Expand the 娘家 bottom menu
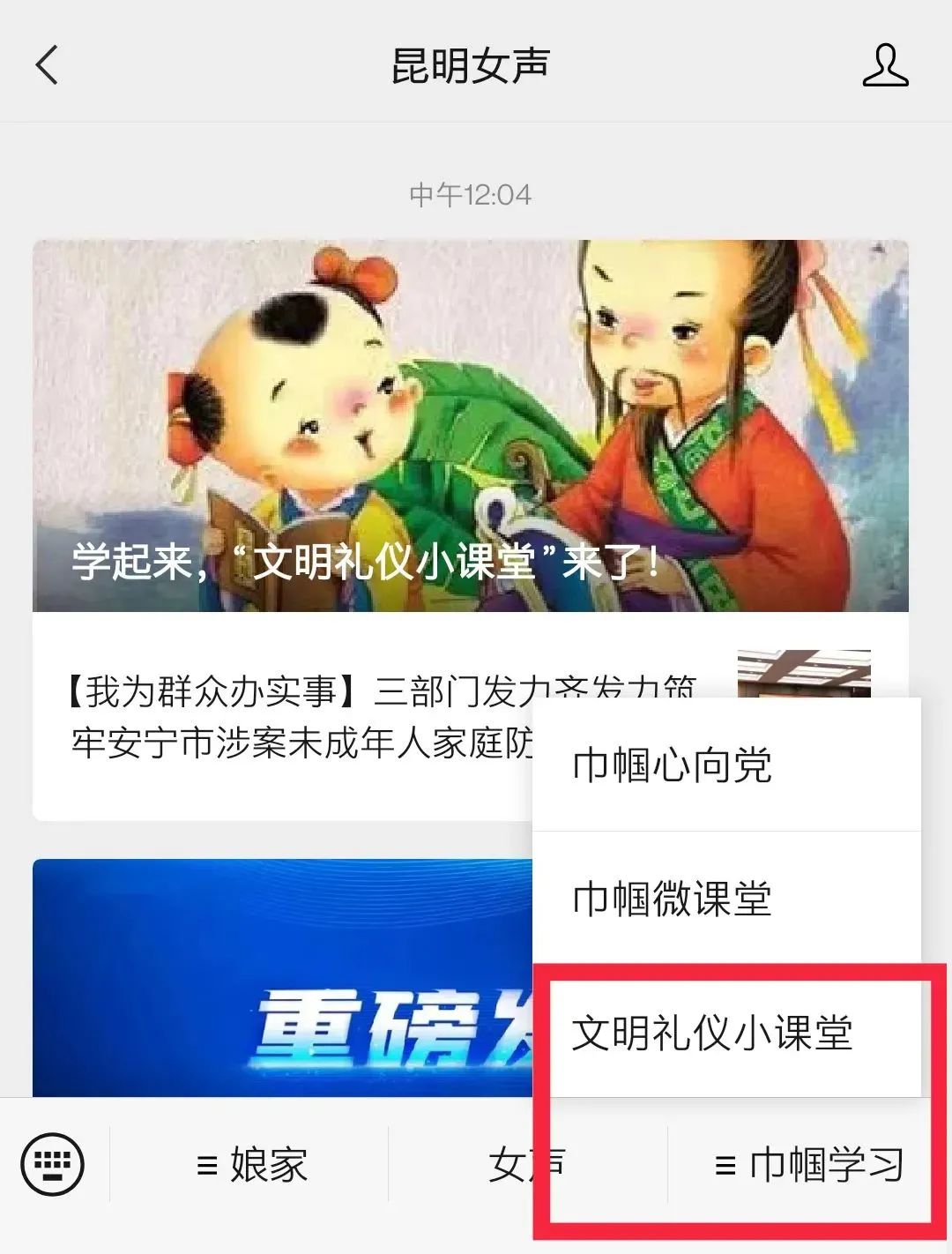 (x=250, y=1165)
